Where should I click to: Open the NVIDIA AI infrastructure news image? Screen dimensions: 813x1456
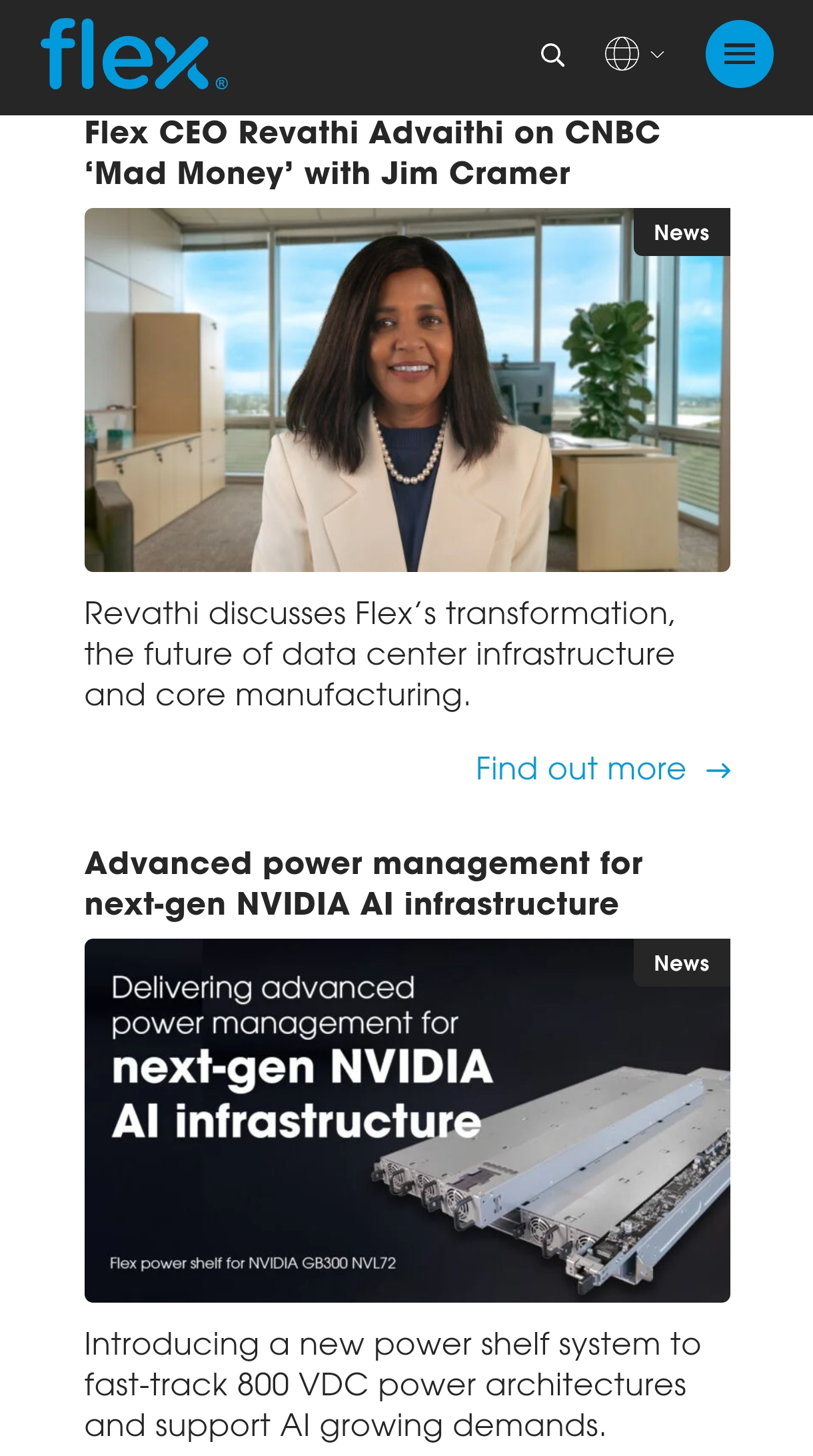(407, 1121)
